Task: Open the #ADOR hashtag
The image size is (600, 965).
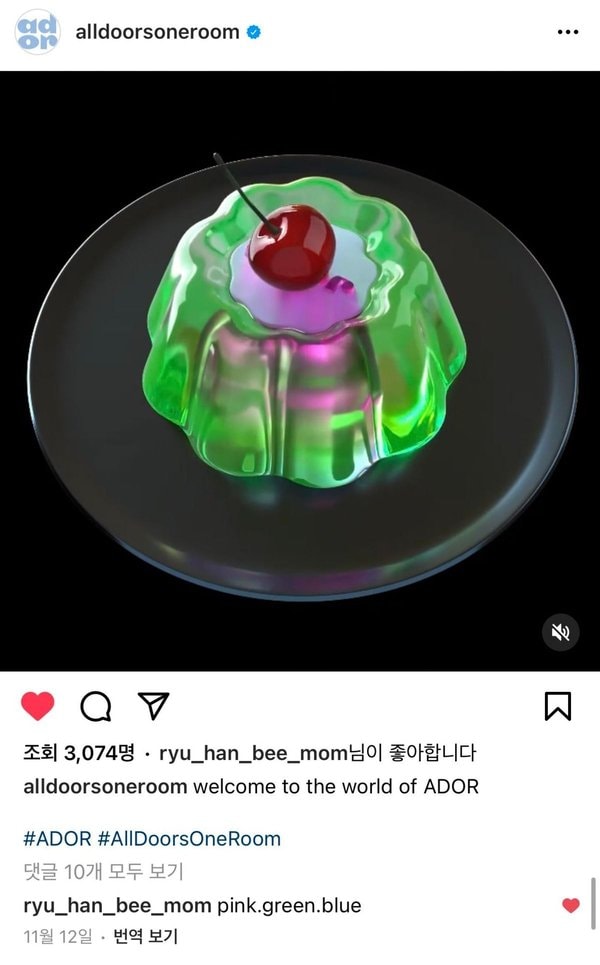Action: point(56,838)
